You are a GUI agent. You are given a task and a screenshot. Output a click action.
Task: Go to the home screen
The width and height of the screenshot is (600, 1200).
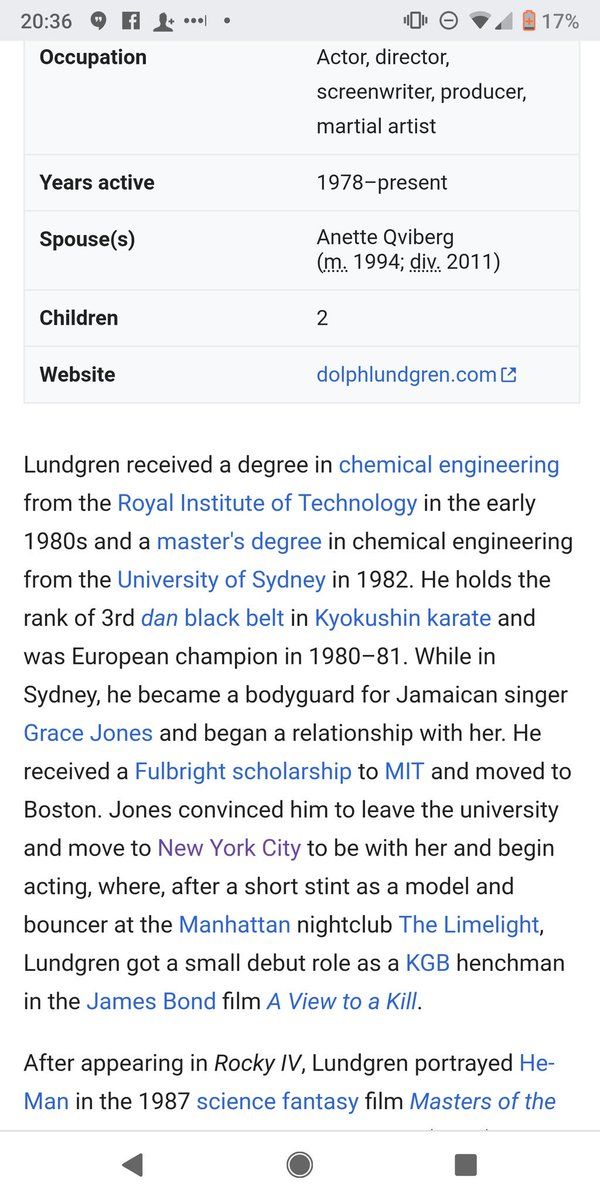(x=299, y=1165)
